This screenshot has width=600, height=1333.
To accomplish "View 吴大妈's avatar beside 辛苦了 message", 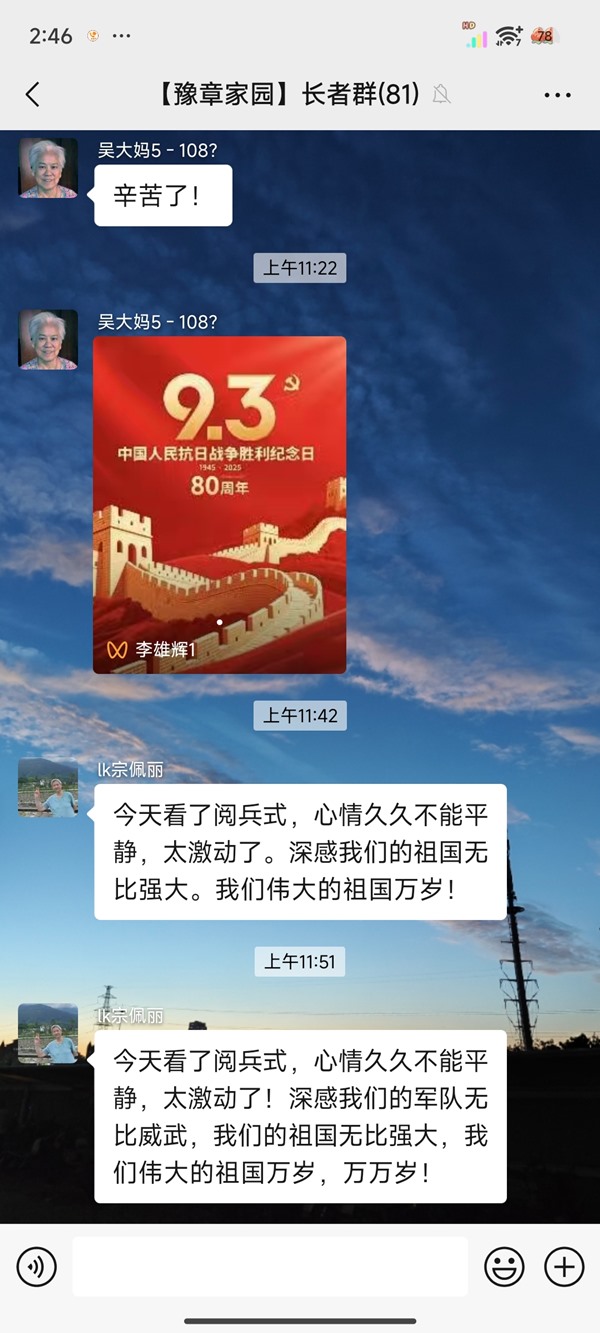I will point(48,168).
